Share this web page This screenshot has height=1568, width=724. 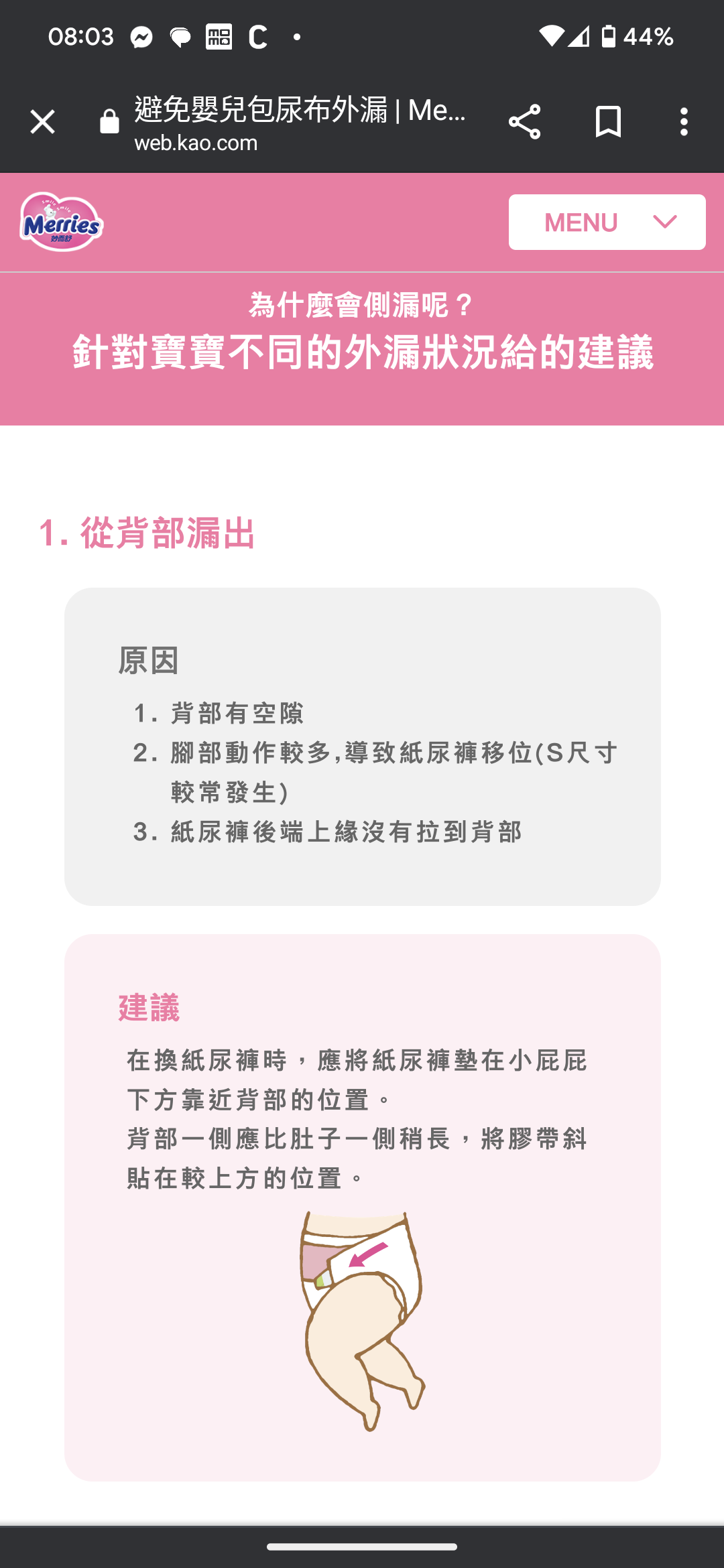pos(524,122)
